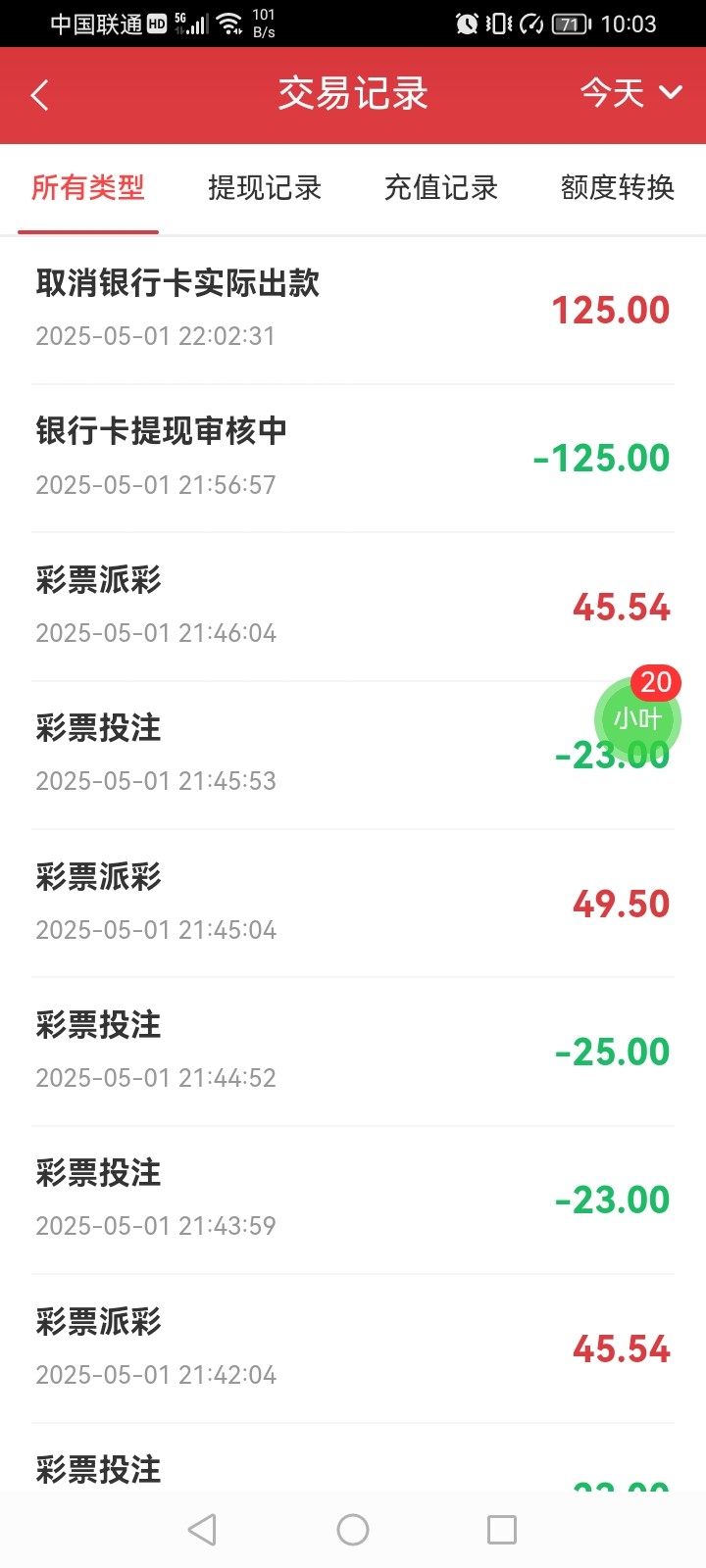Select the 所有类型 tab

click(x=88, y=187)
